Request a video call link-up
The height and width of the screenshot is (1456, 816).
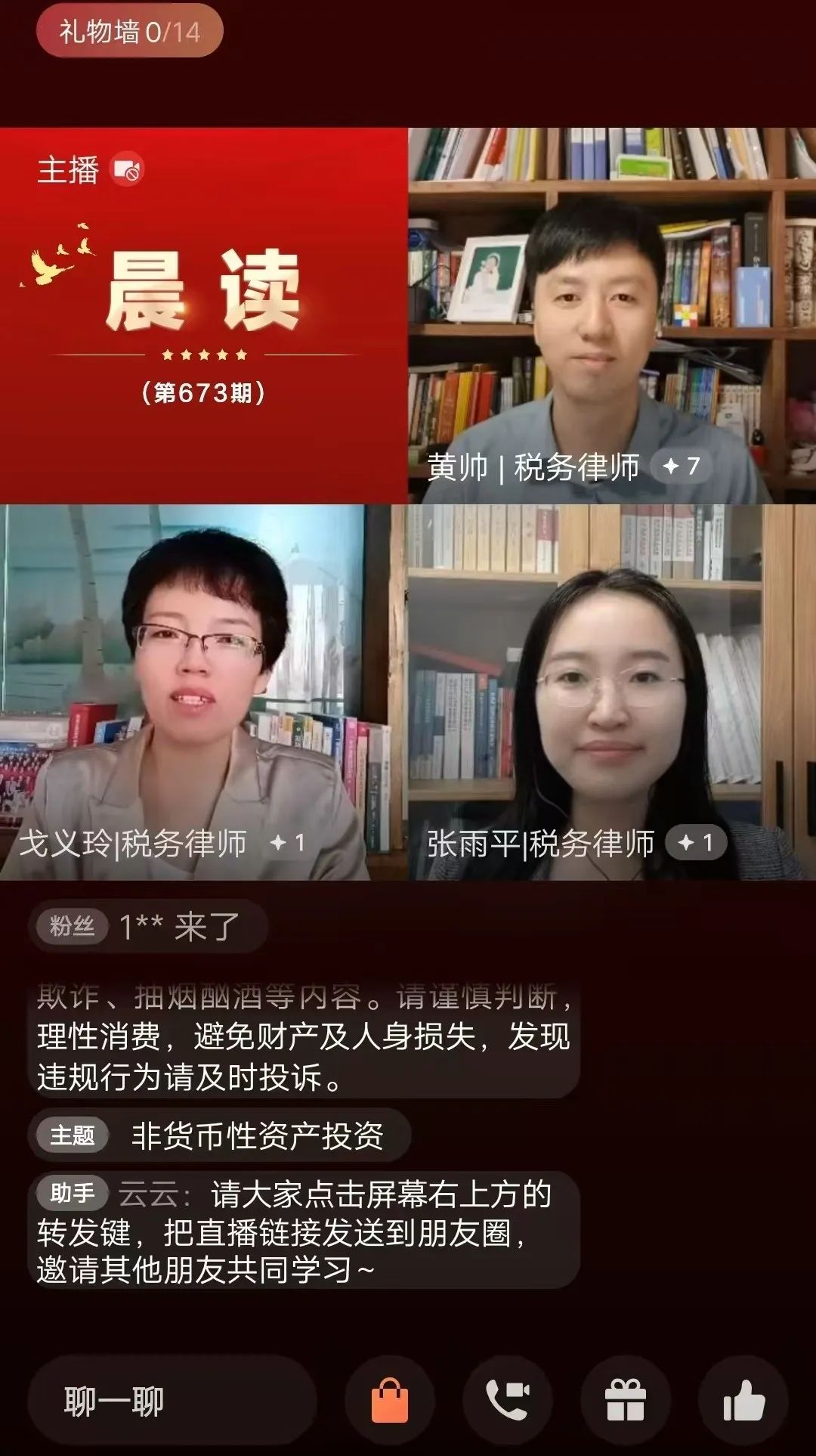click(508, 1401)
